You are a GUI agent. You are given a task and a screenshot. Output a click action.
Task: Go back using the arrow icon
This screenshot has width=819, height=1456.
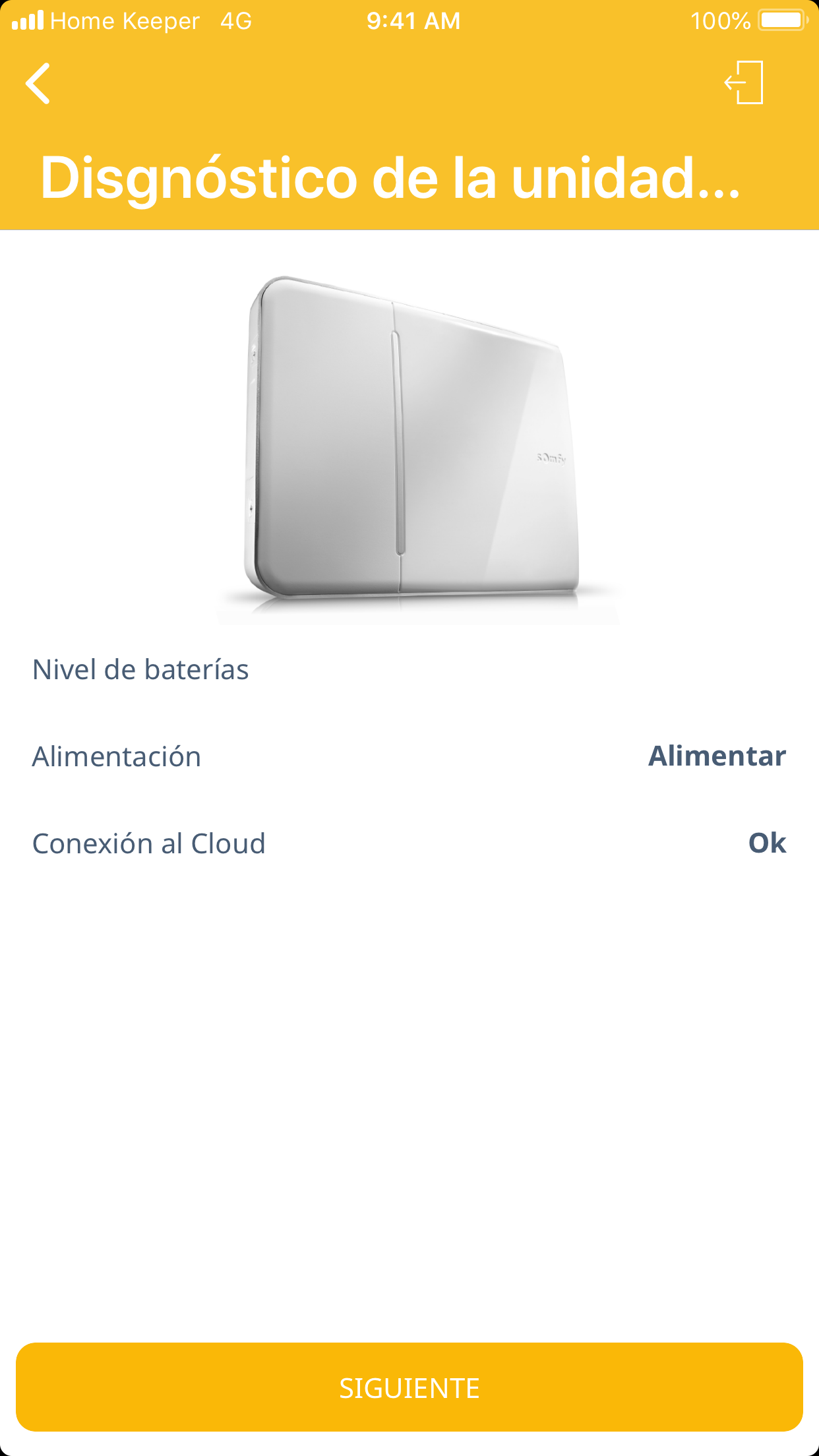tap(38, 84)
